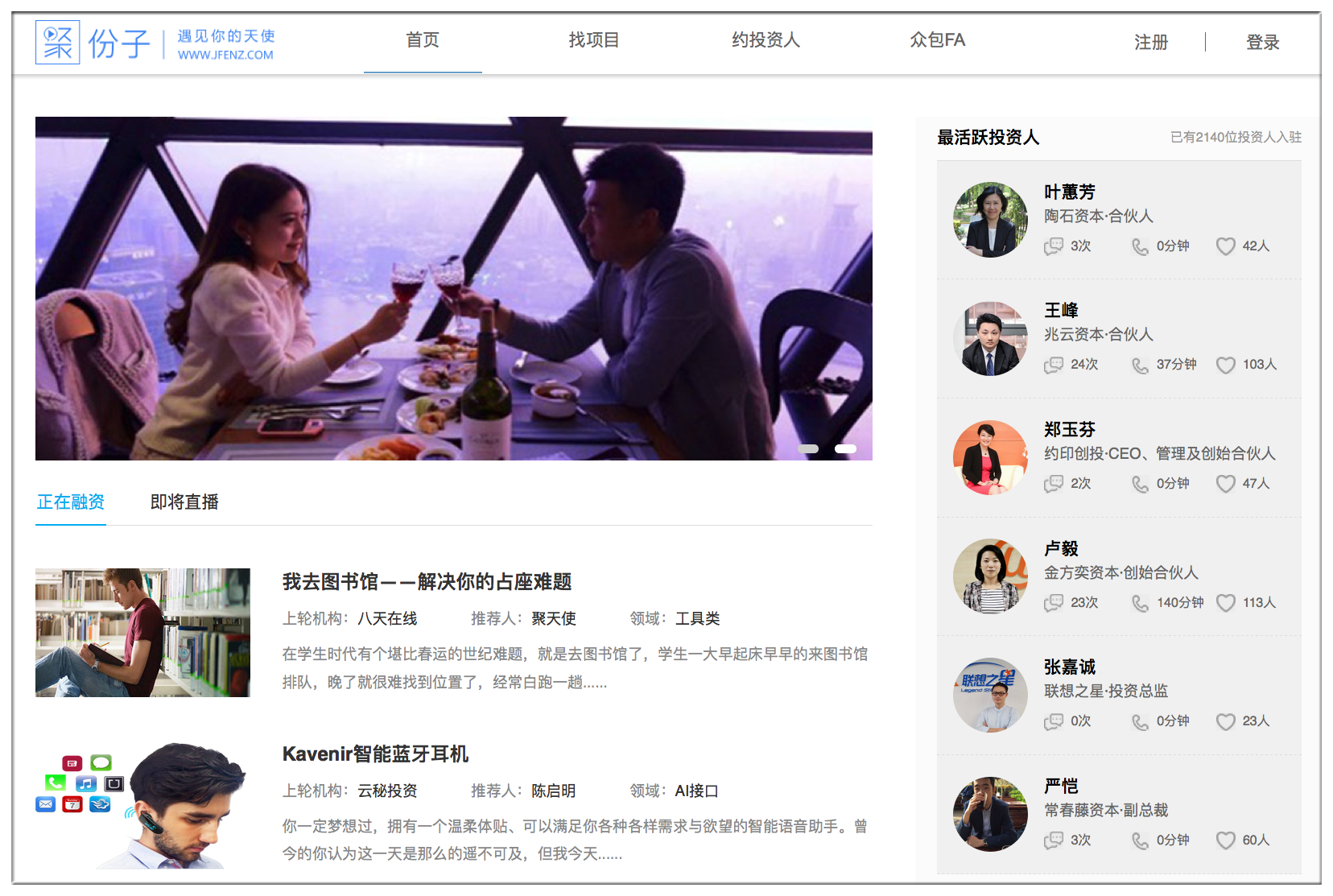Select the 正在融资 tab
The width and height of the screenshot is (1333, 896).
point(71,502)
